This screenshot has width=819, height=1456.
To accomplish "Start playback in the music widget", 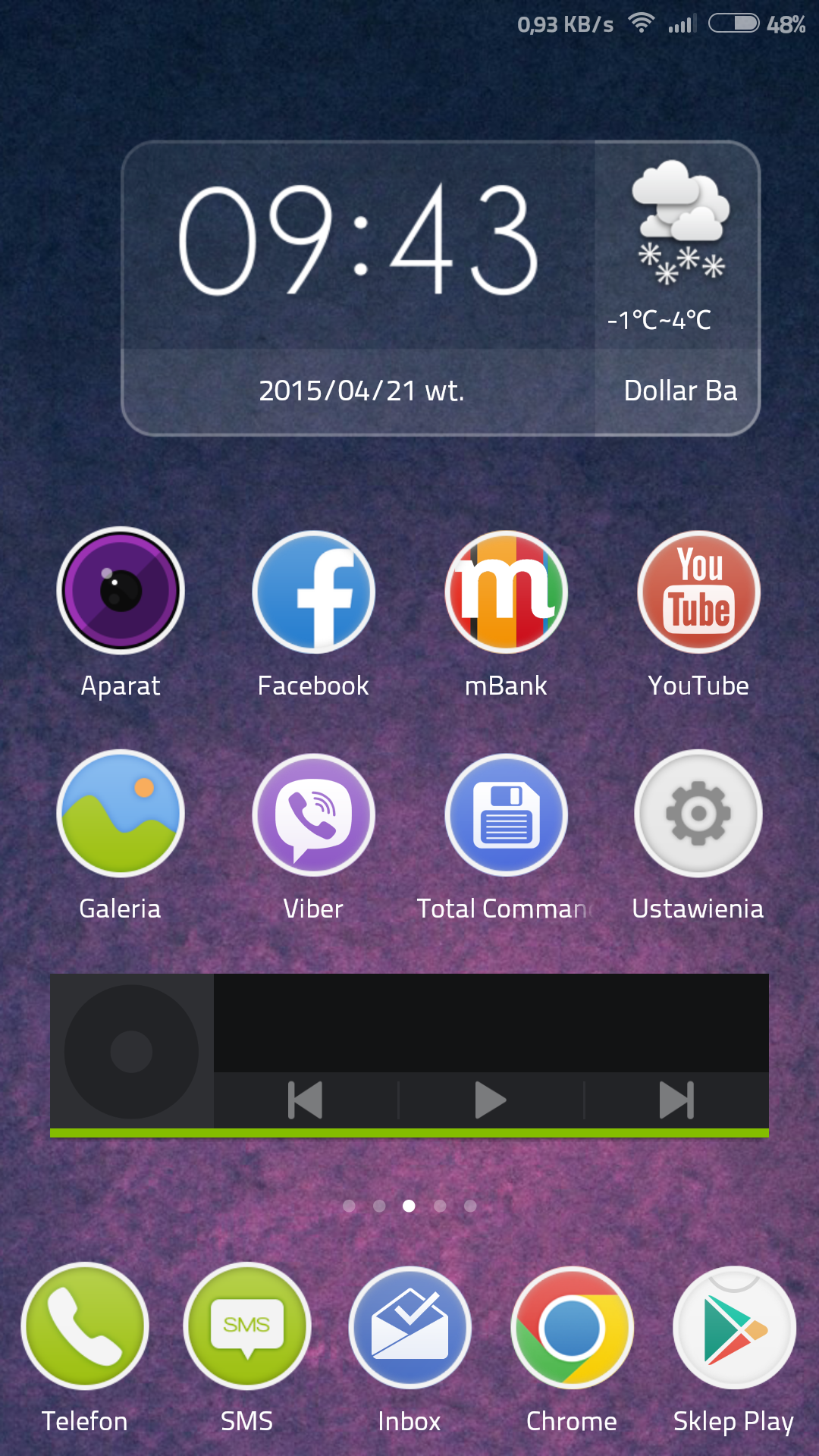I will [490, 1100].
